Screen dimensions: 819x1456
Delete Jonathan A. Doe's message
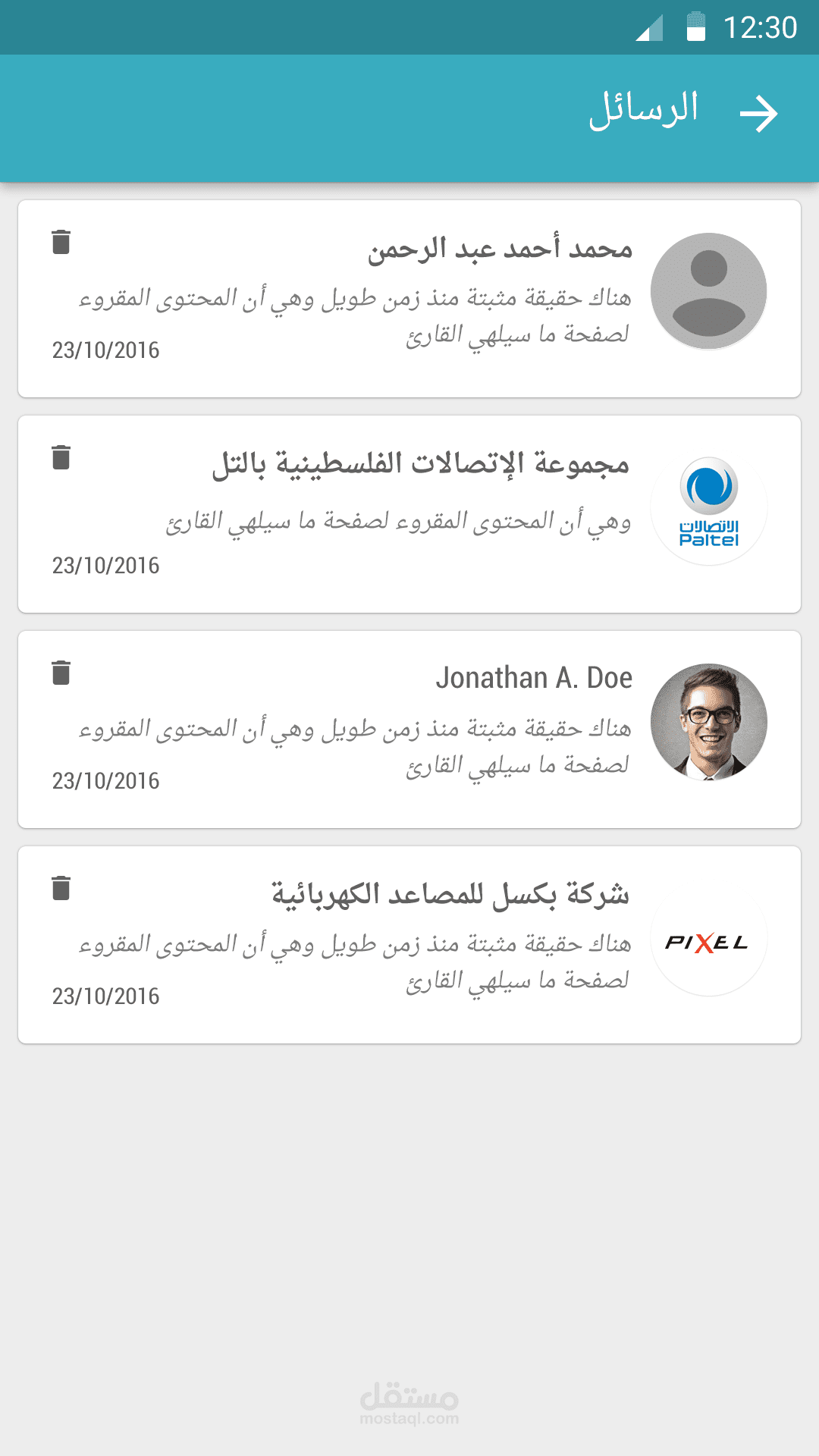61,673
